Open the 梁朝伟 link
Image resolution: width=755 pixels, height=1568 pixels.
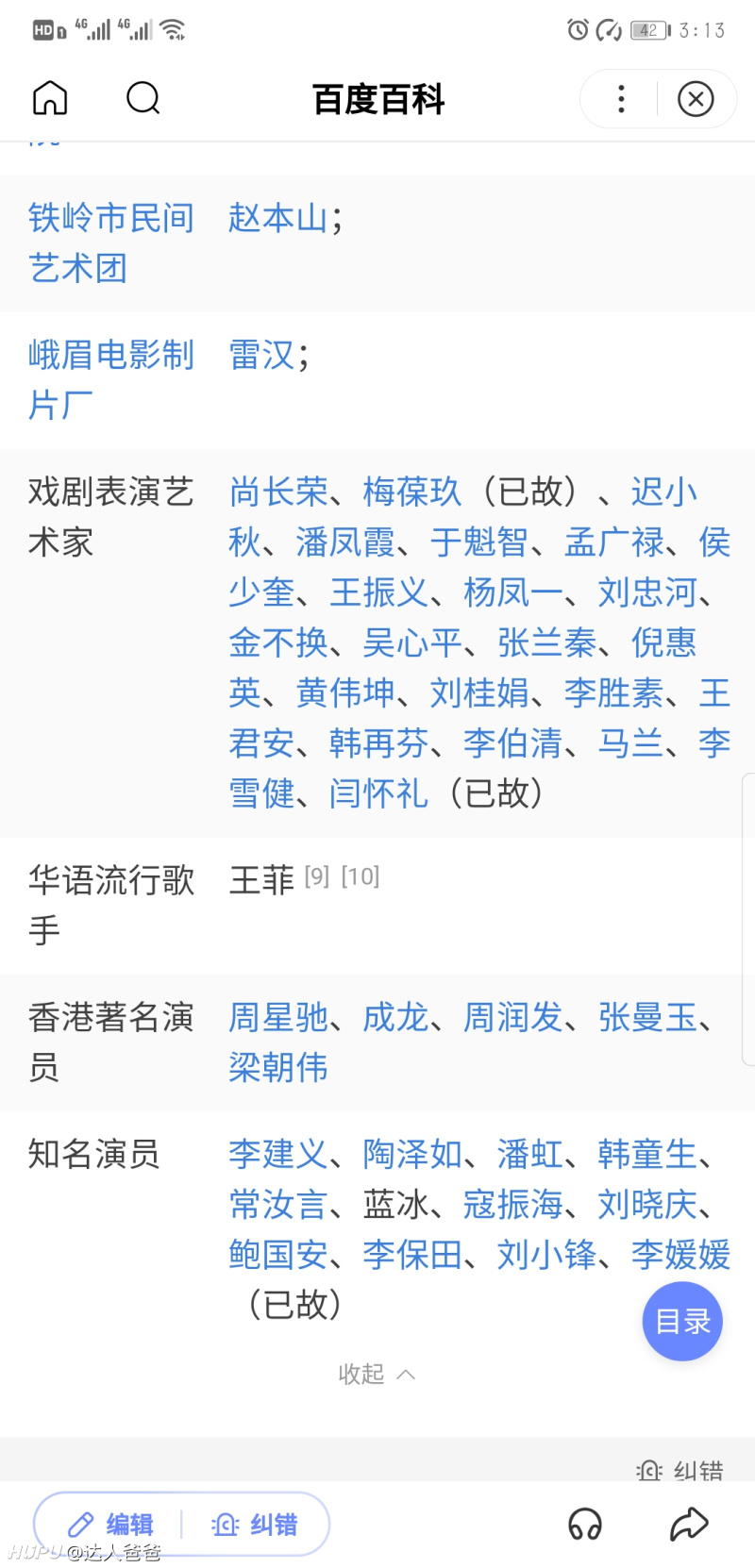pyautogui.click(x=278, y=1068)
